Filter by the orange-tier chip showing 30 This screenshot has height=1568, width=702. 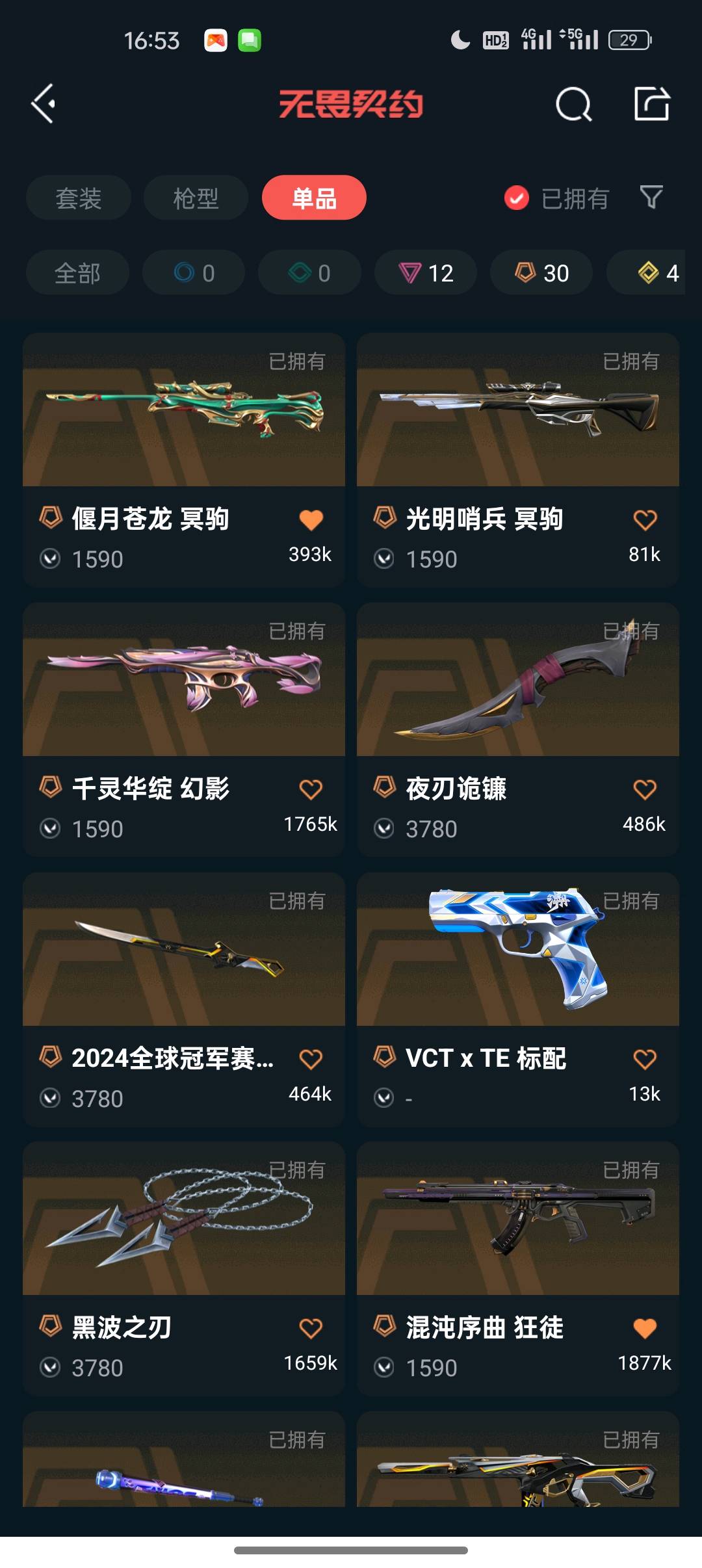541,273
